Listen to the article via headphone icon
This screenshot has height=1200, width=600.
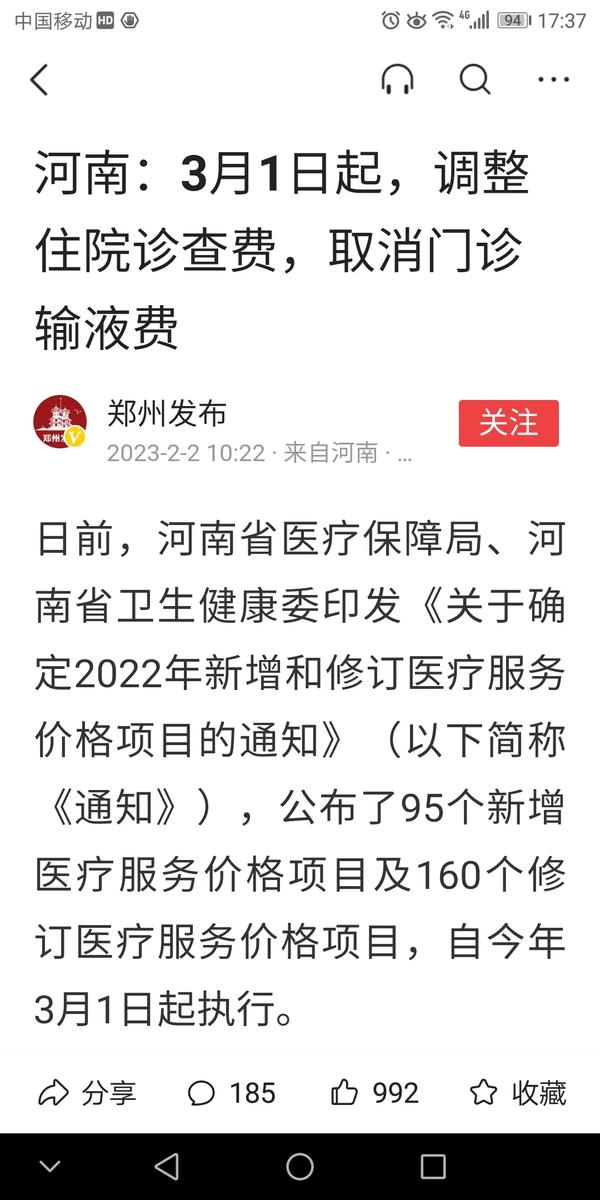(x=397, y=80)
